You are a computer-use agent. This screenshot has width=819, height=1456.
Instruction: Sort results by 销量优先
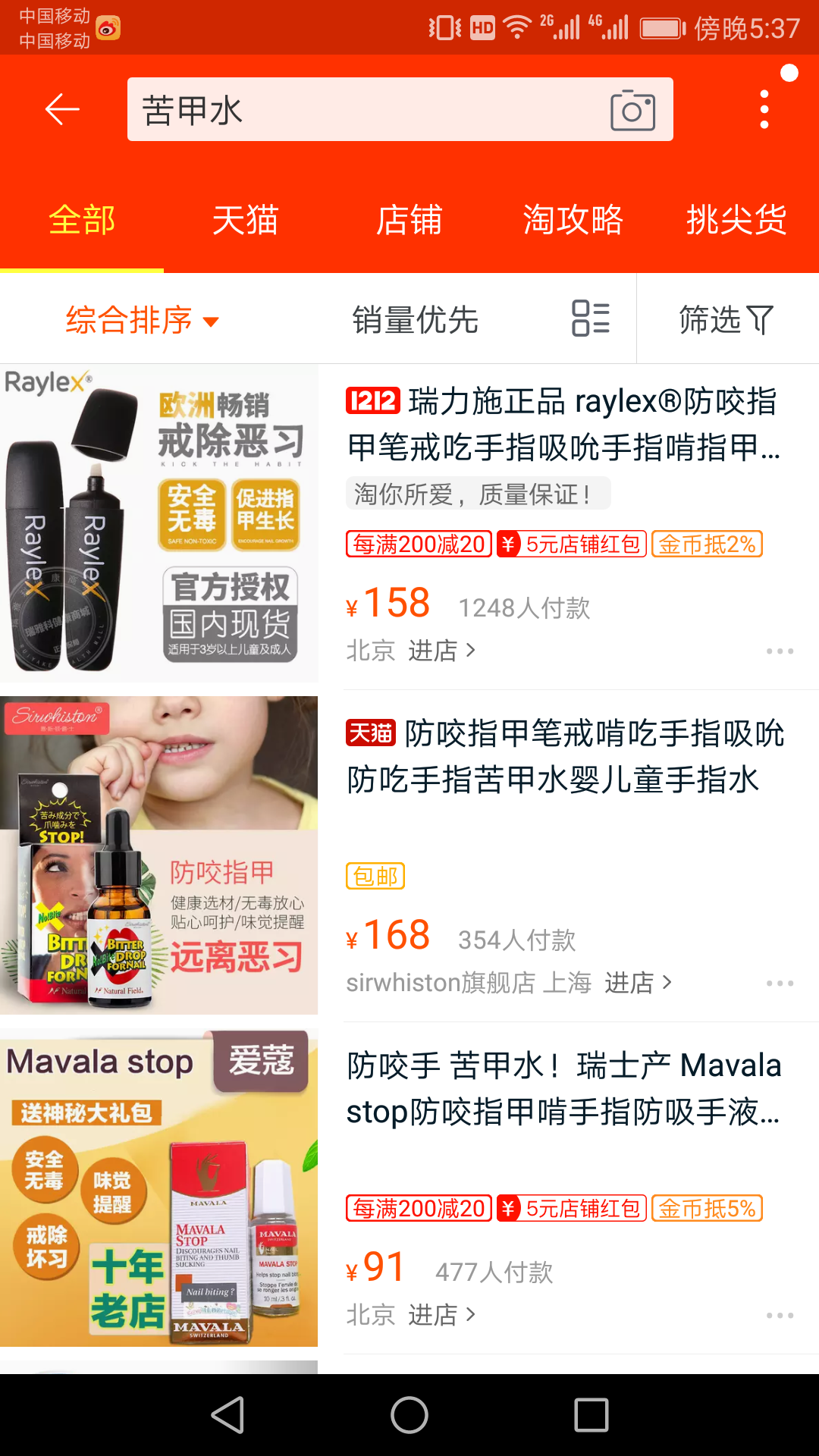click(x=415, y=320)
